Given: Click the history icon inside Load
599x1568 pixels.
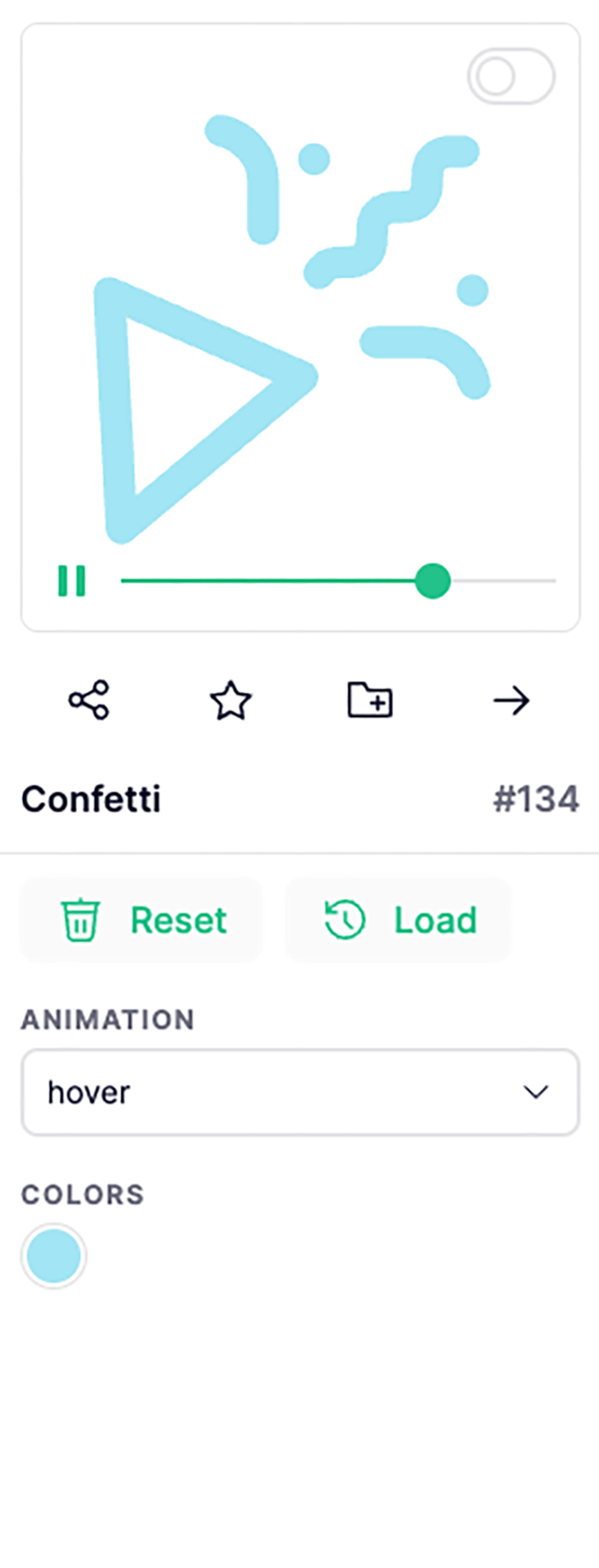Looking at the screenshot, I should [345, 920].
